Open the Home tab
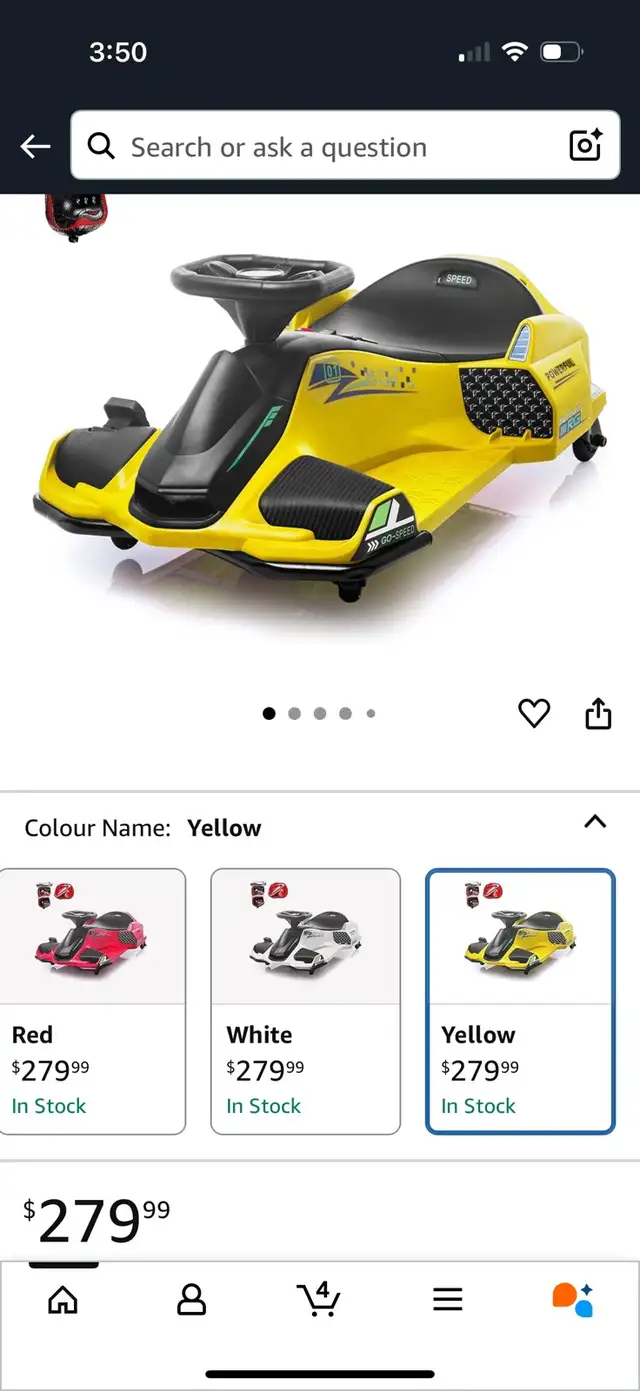Screen dimensions: 640x1391 point(63,1299)
